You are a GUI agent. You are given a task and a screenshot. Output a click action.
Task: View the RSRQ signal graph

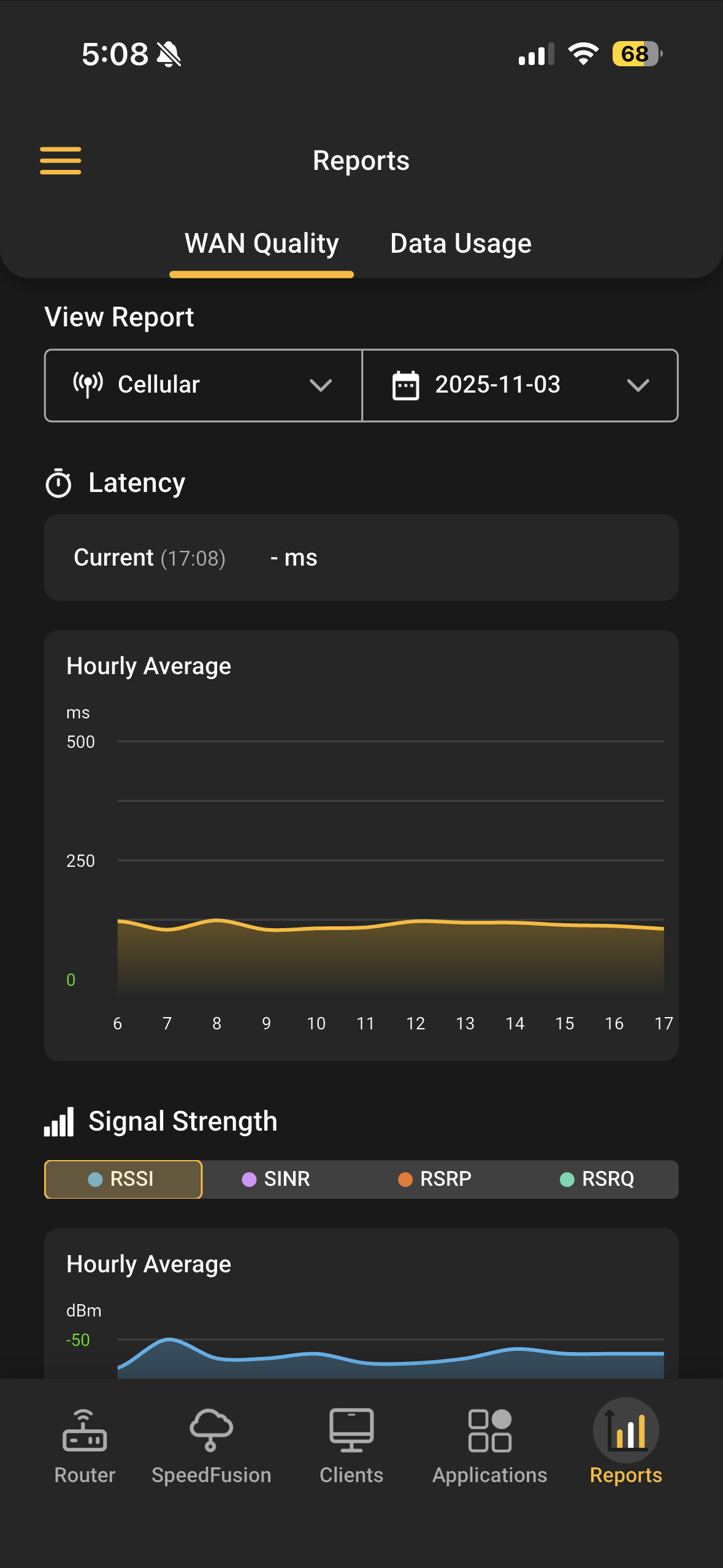pyautogui.click(x=597, y=1179)
